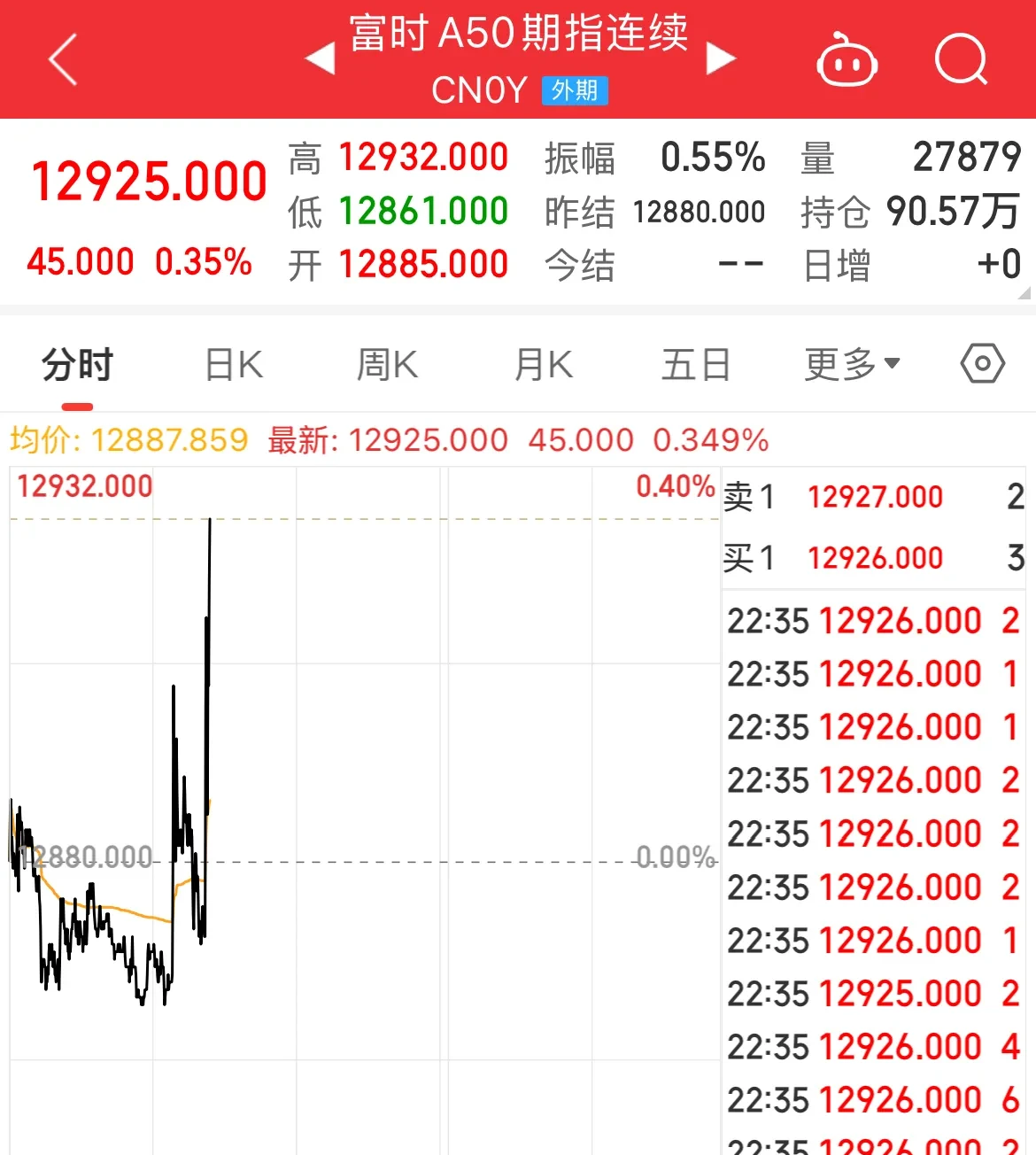Tap the 卖1 ask price 12927.000
Viewport: 1036px width, 1155px height.
[875, 497]
